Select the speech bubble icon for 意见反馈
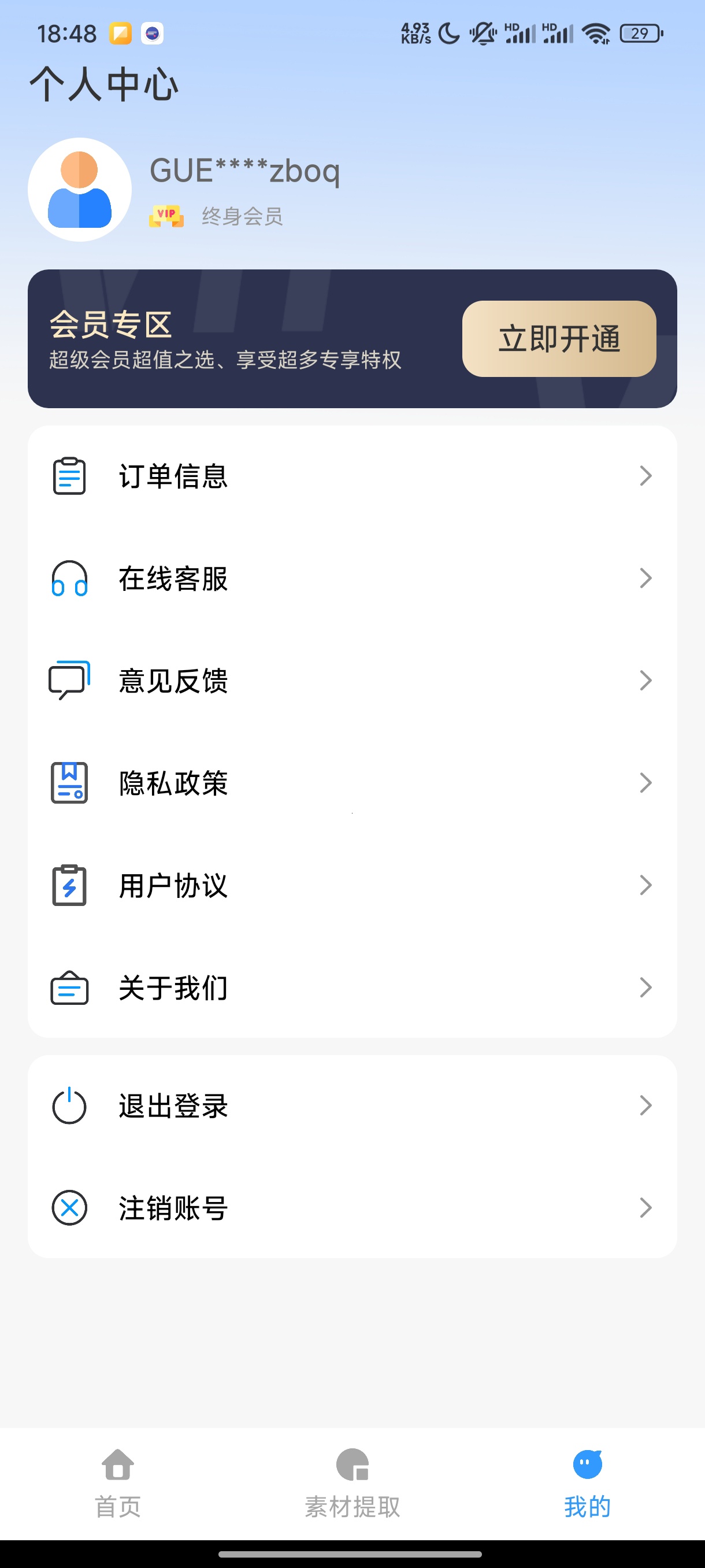 tap(69, 681)
